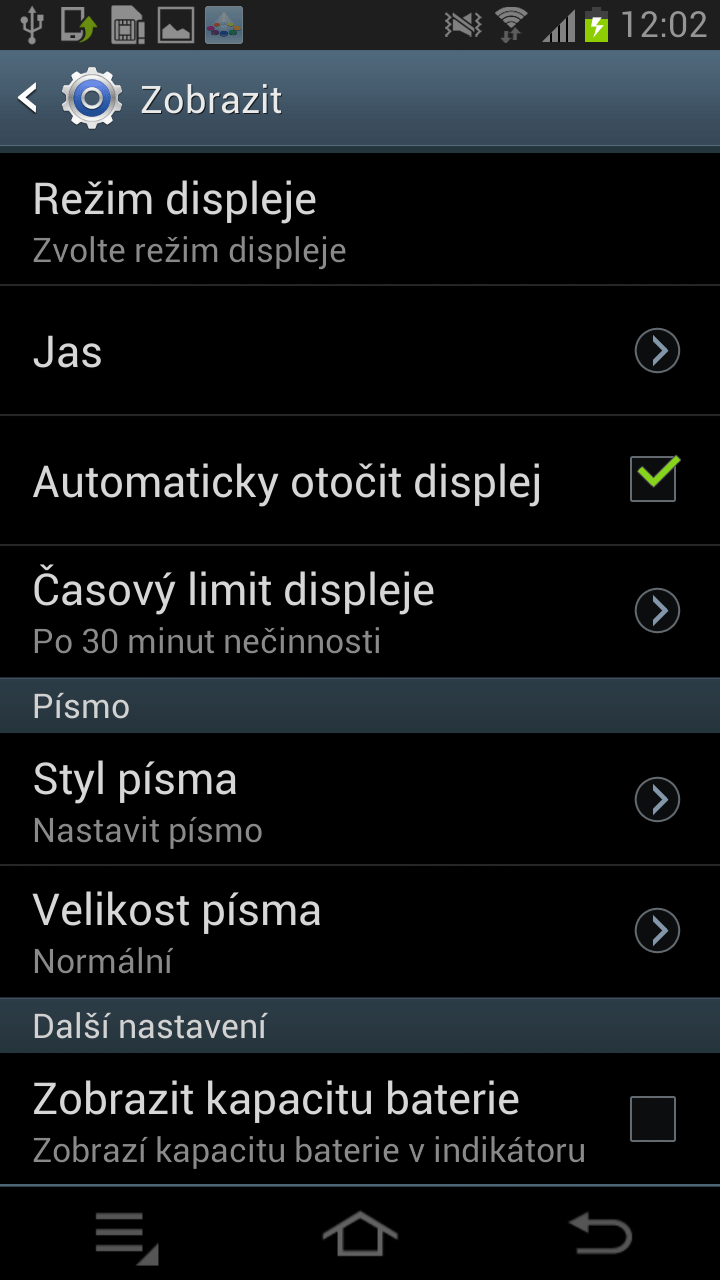Tap the system home button
The width and height of the screenshot is (720, 1280).
pos(360,1234)
